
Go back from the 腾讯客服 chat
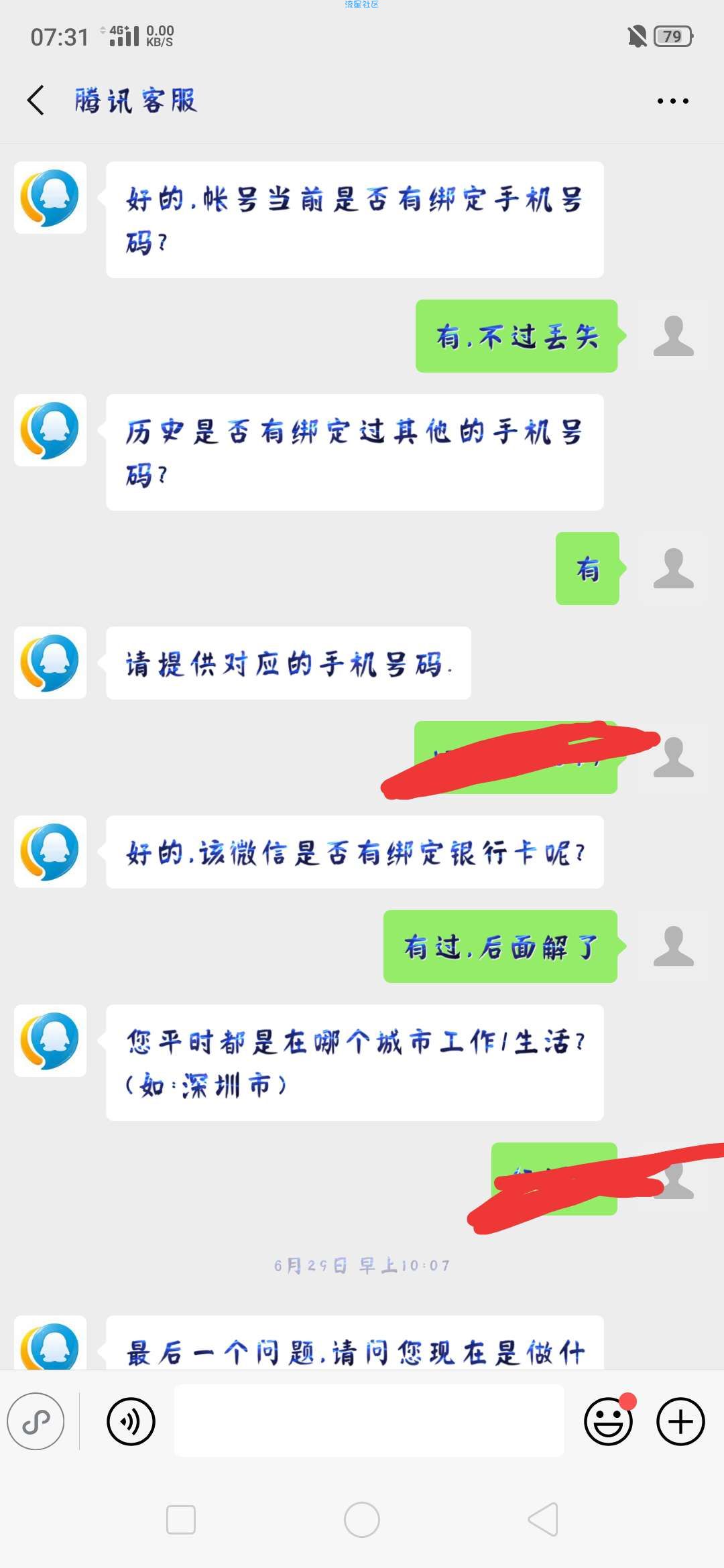(x=36, y=101)
